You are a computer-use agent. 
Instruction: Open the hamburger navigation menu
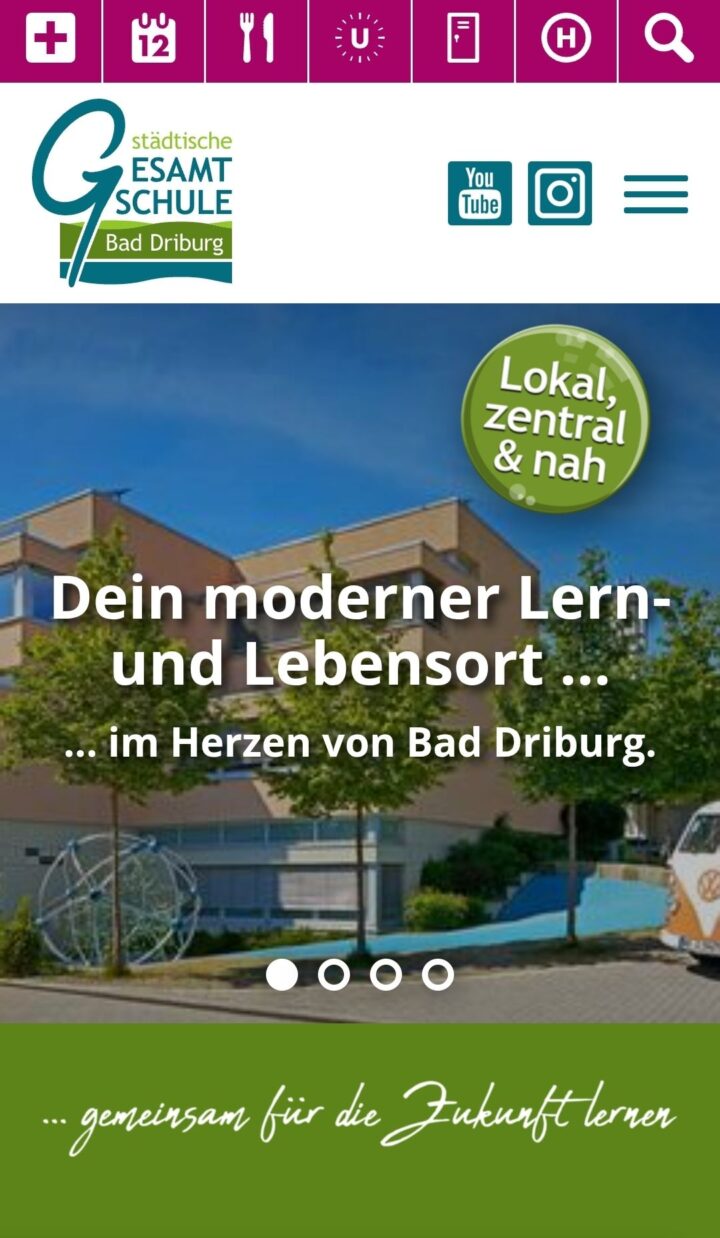656,194
